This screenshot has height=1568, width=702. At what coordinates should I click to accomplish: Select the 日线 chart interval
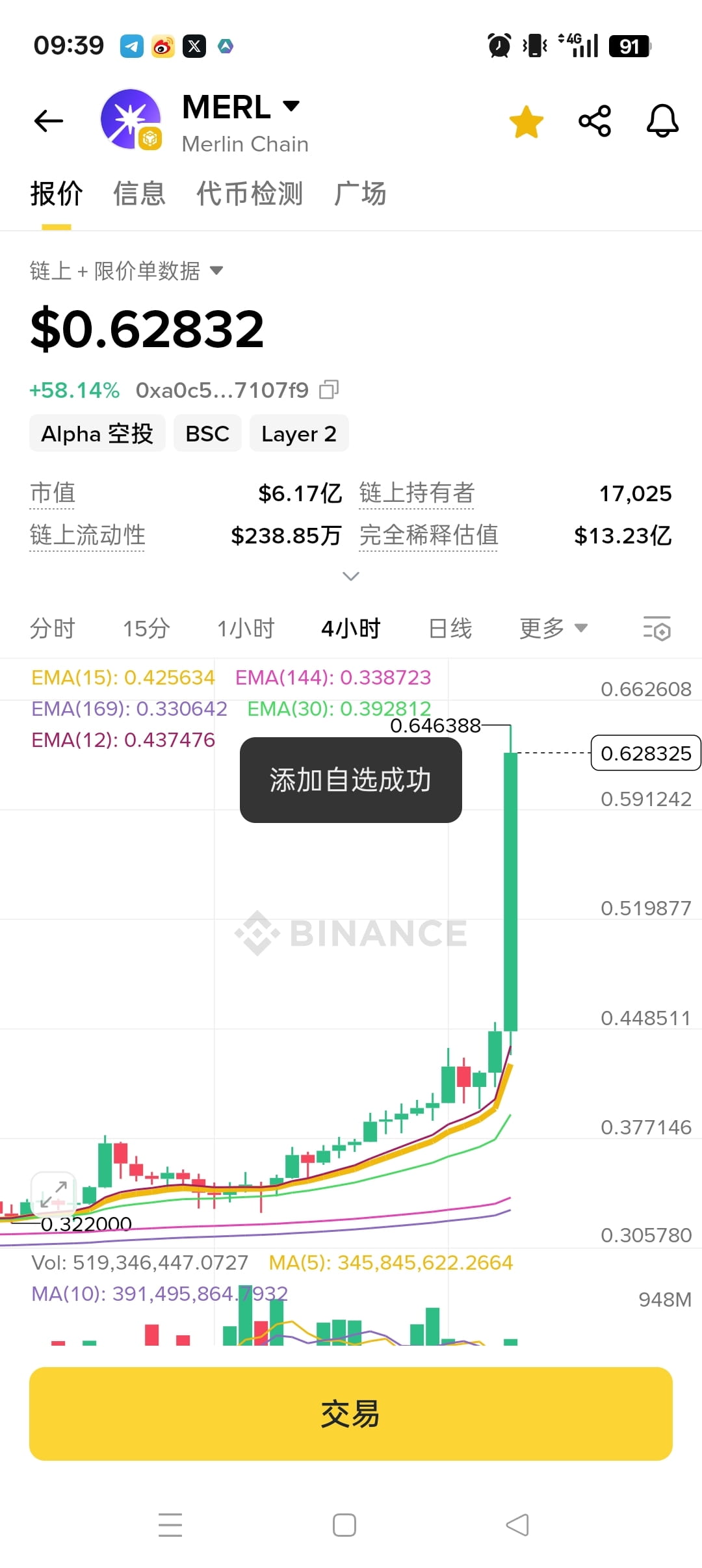point(450,629)
